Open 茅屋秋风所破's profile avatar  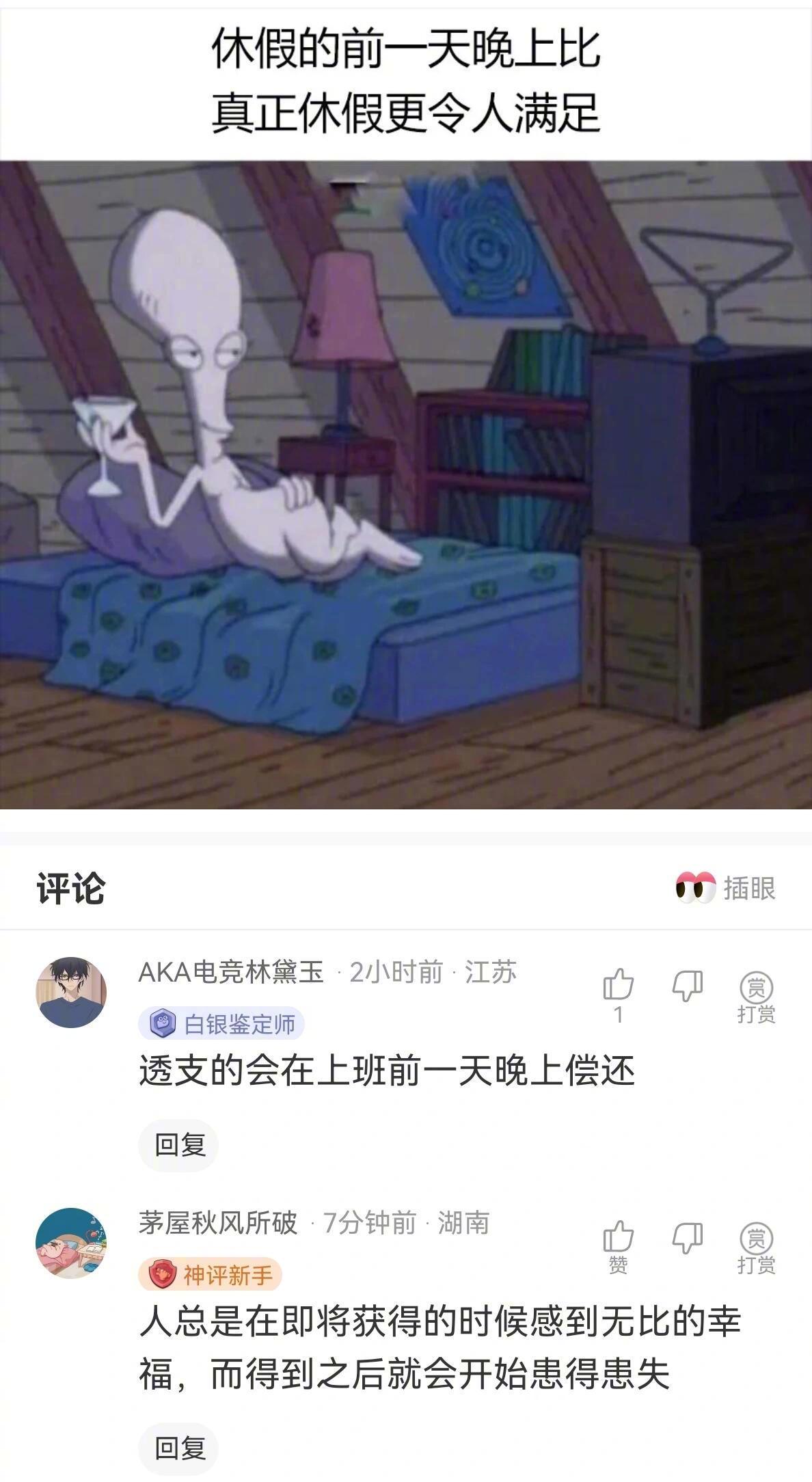coord(71,1243)
